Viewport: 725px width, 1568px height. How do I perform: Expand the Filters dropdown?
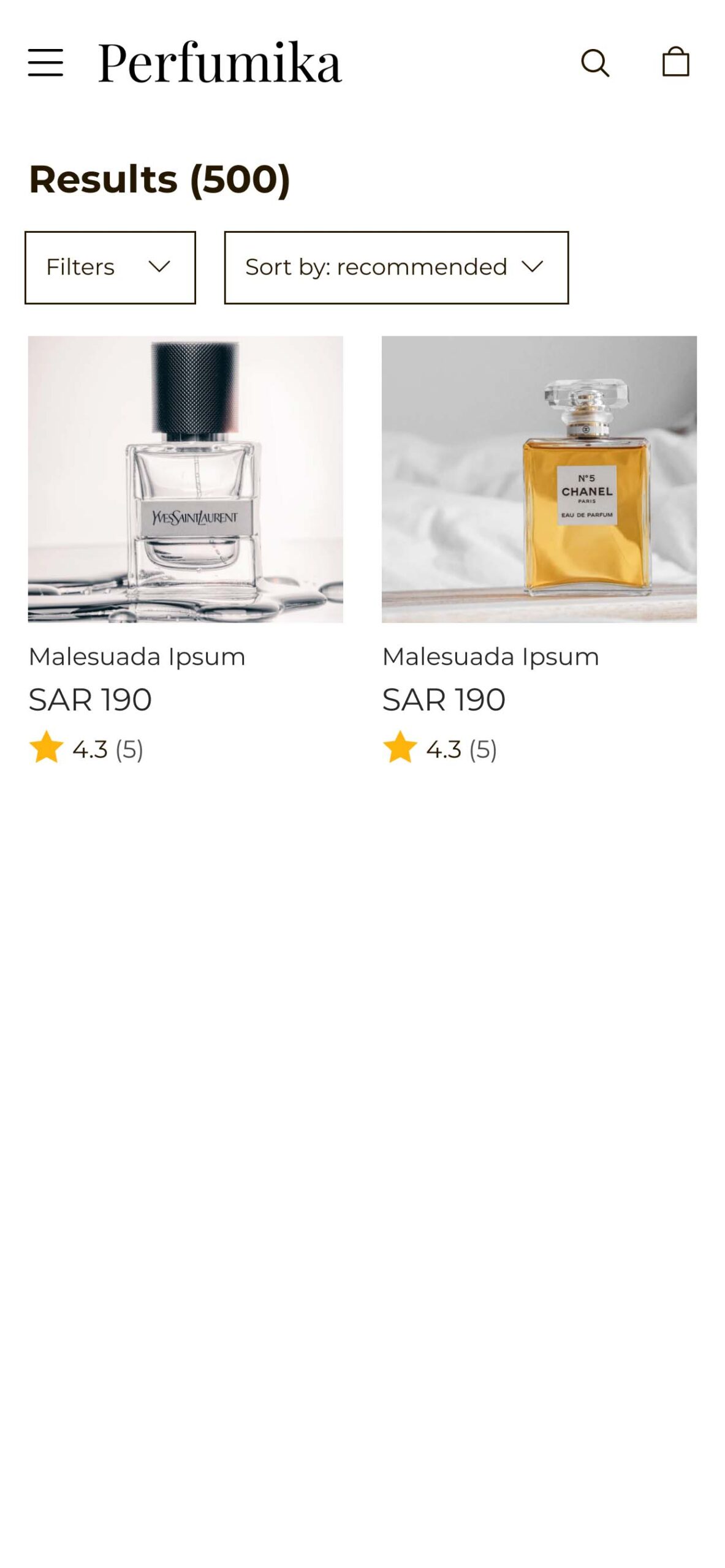[x=110, y=267]
